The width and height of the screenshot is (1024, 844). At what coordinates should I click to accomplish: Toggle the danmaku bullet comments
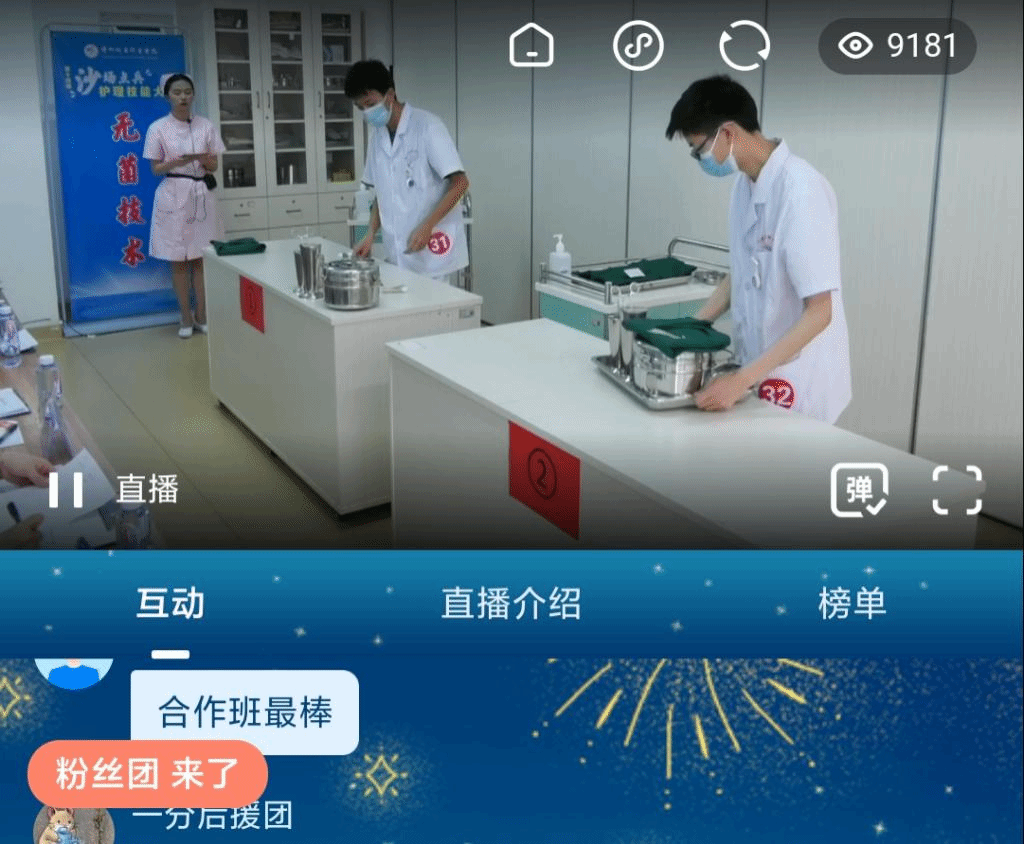click(x=859, y=490)
